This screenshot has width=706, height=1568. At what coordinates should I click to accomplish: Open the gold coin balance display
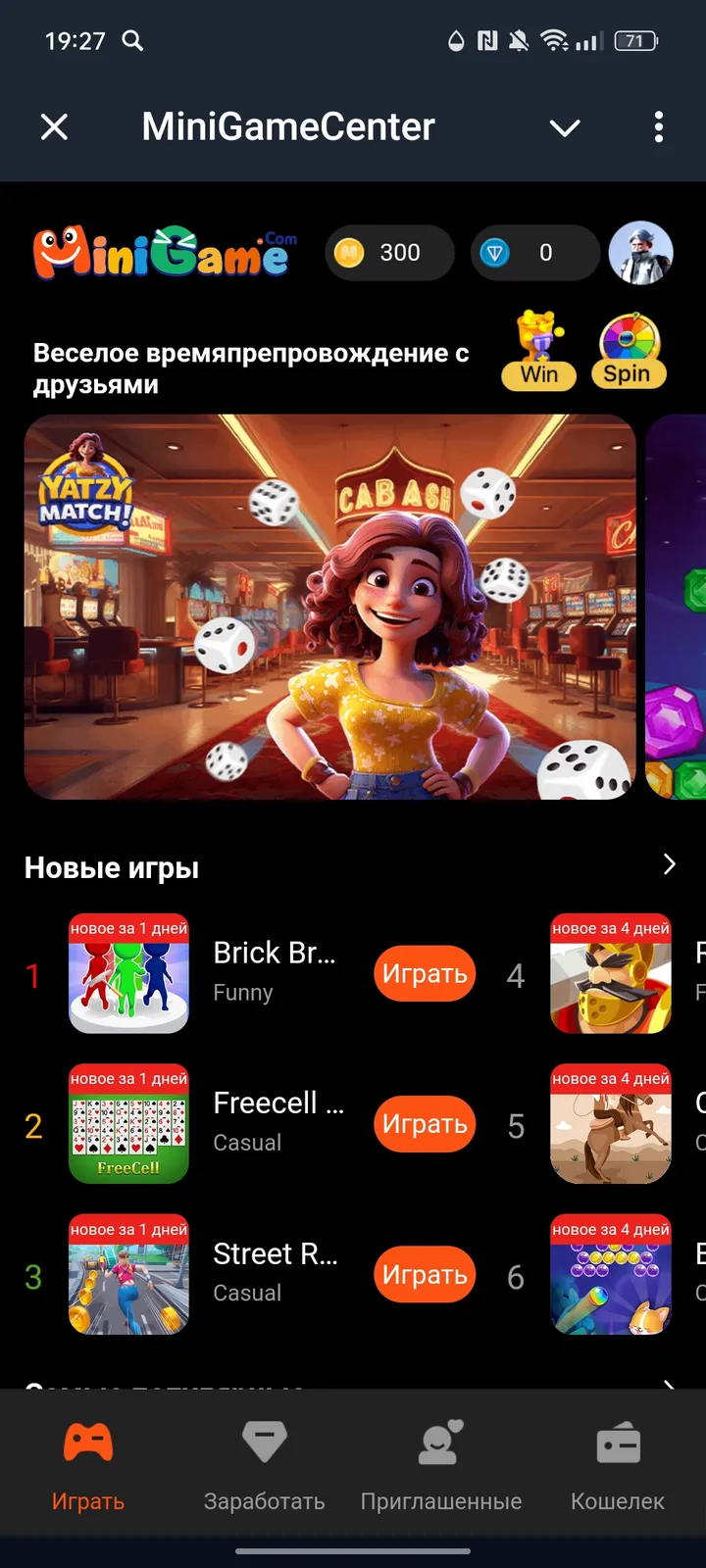pyautogui.click(x=388, y=253)
